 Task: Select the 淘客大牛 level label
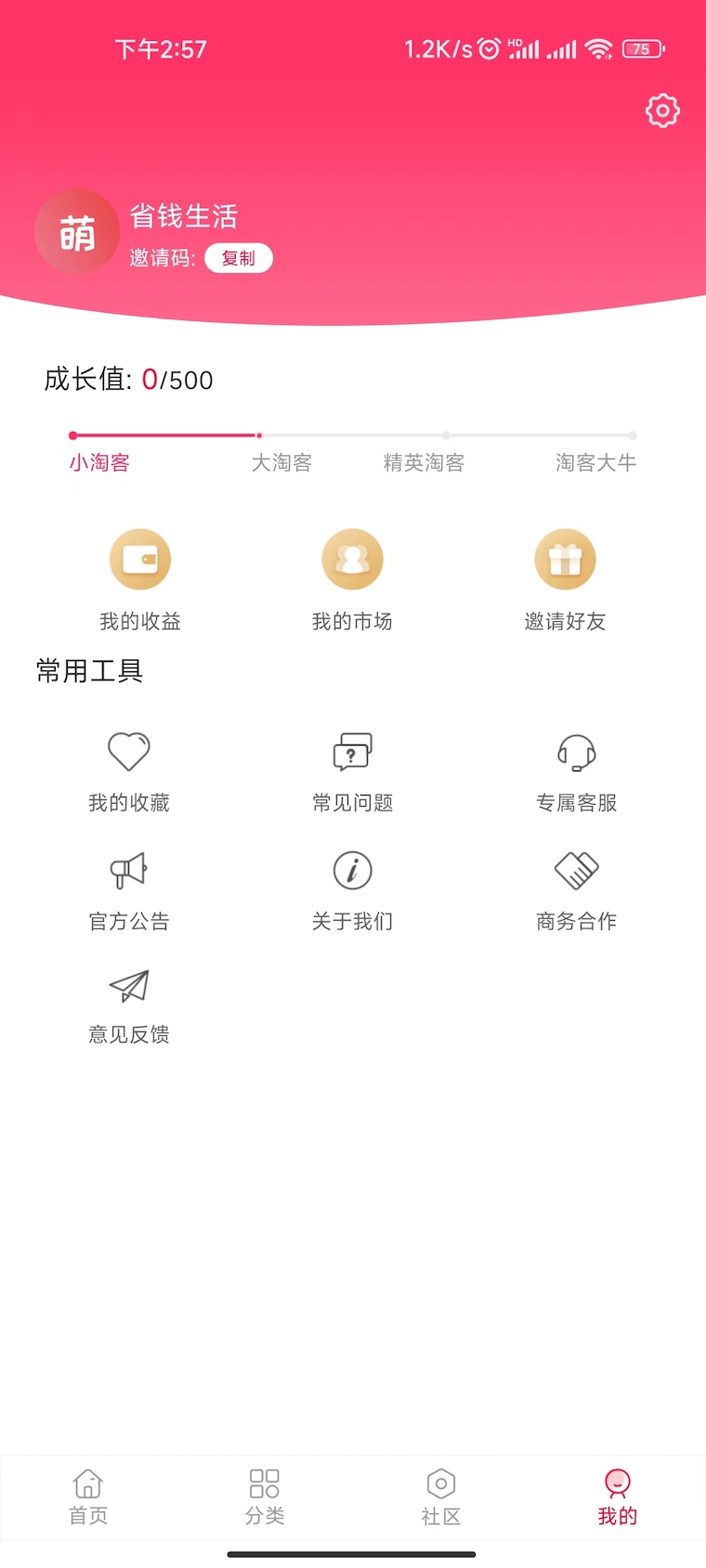pos(595,462)
